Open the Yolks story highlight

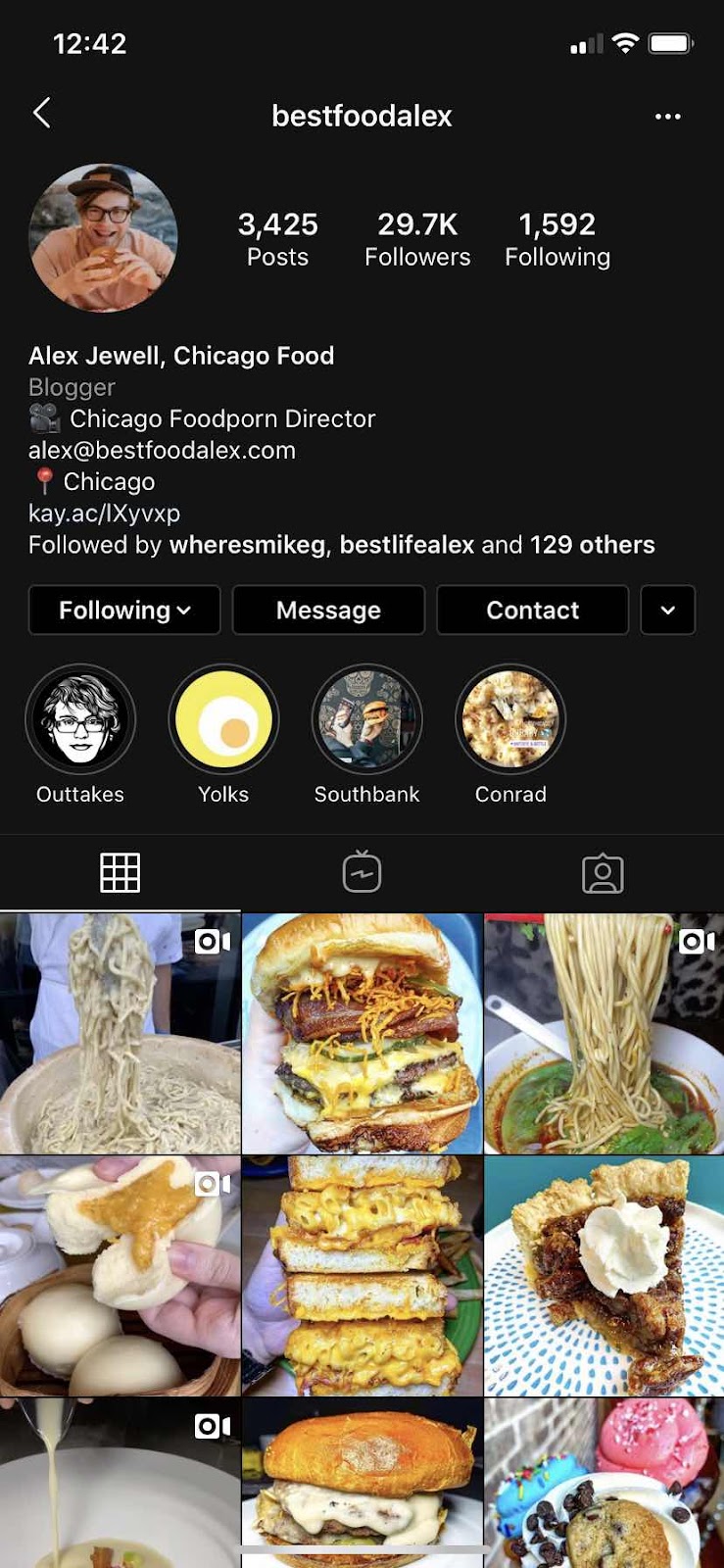(223, 720)
